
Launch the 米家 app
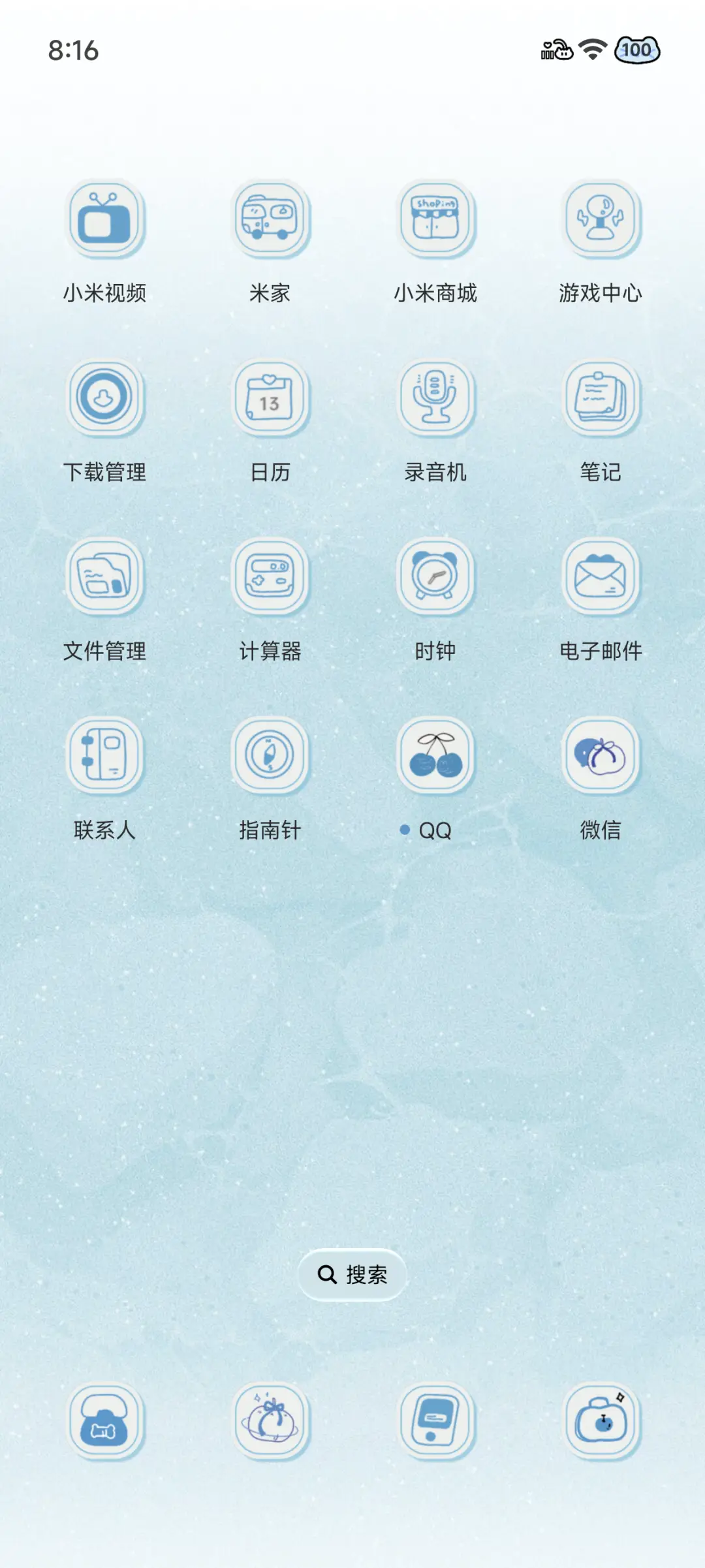point(271,219)
